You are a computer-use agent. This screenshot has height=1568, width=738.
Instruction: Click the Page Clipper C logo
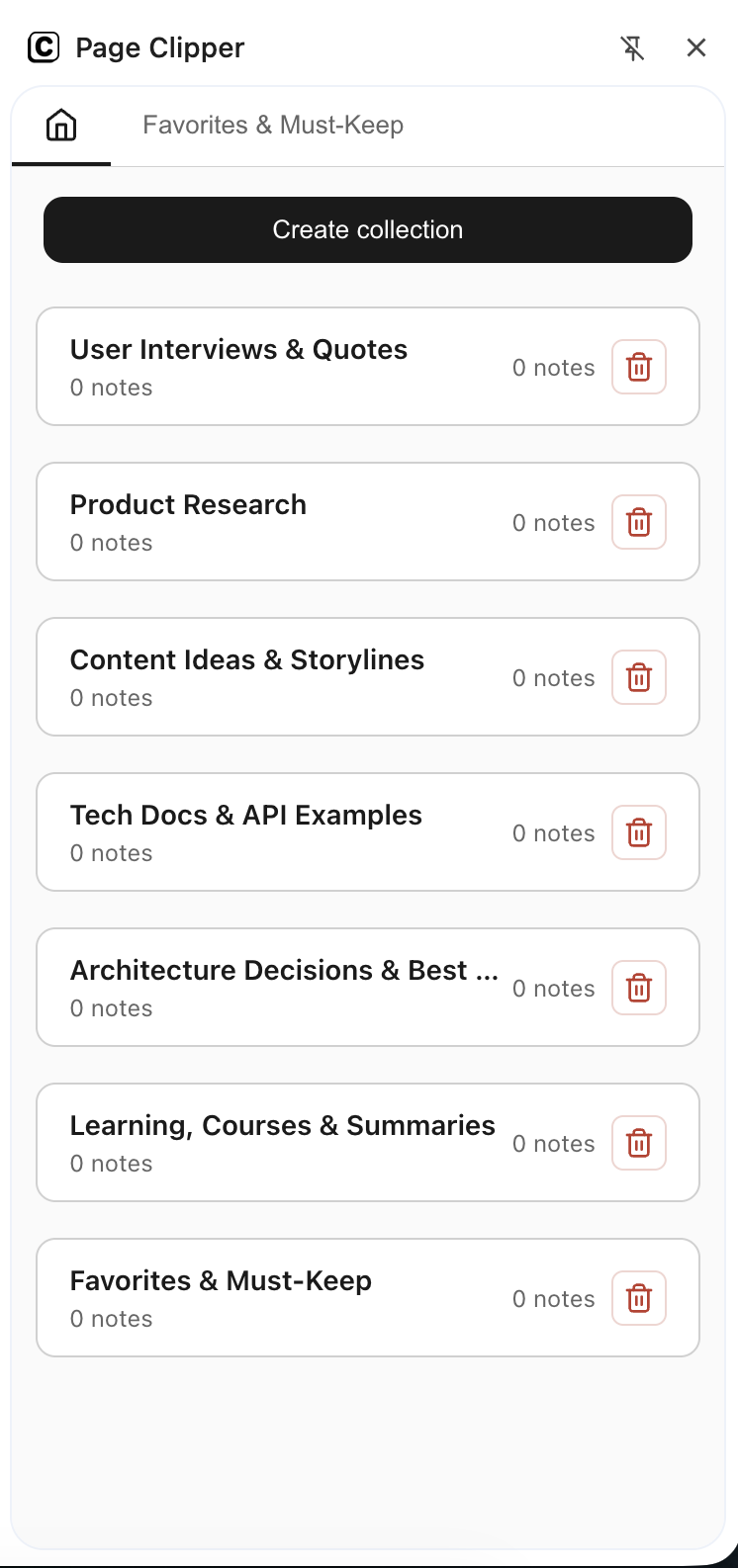coord(44,46)
